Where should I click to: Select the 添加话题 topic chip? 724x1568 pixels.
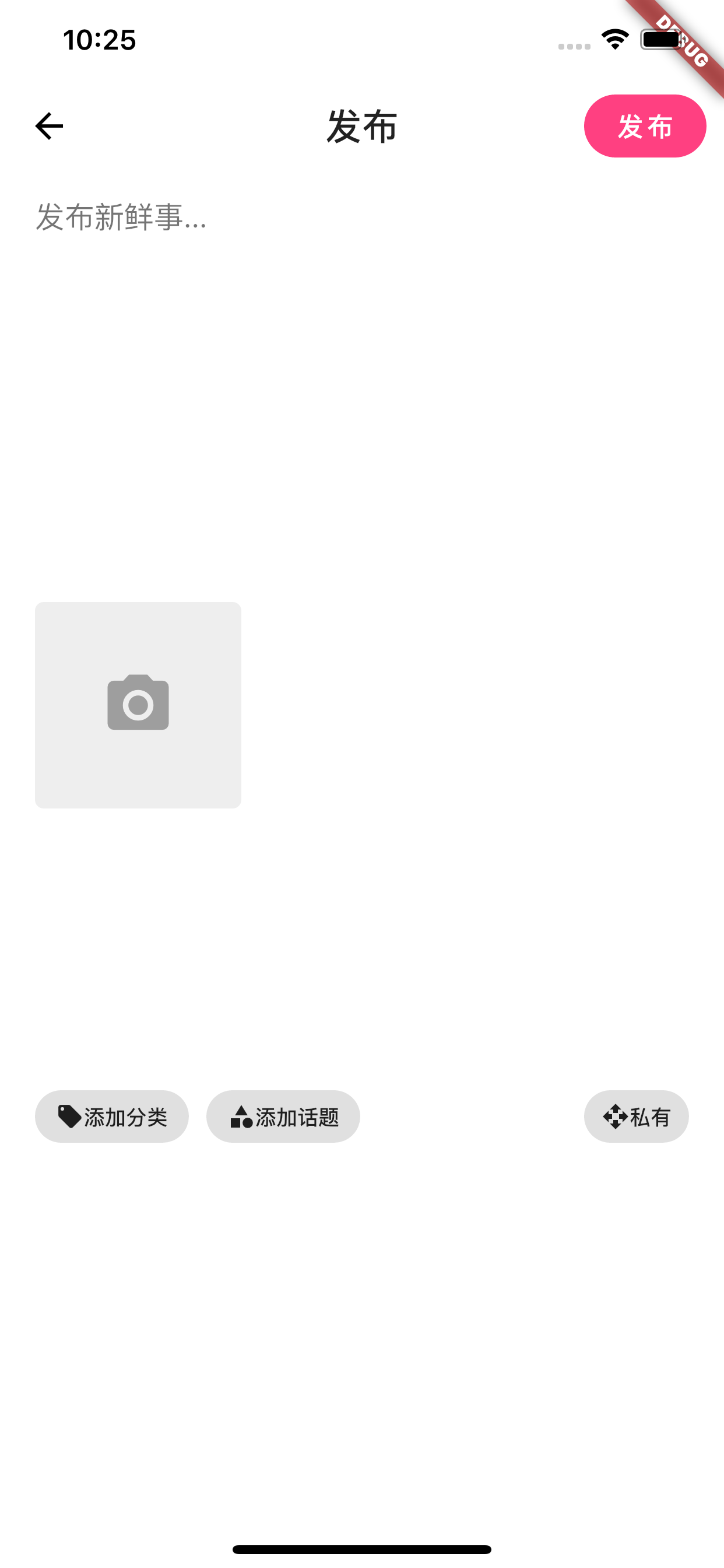pos(283,1116)
